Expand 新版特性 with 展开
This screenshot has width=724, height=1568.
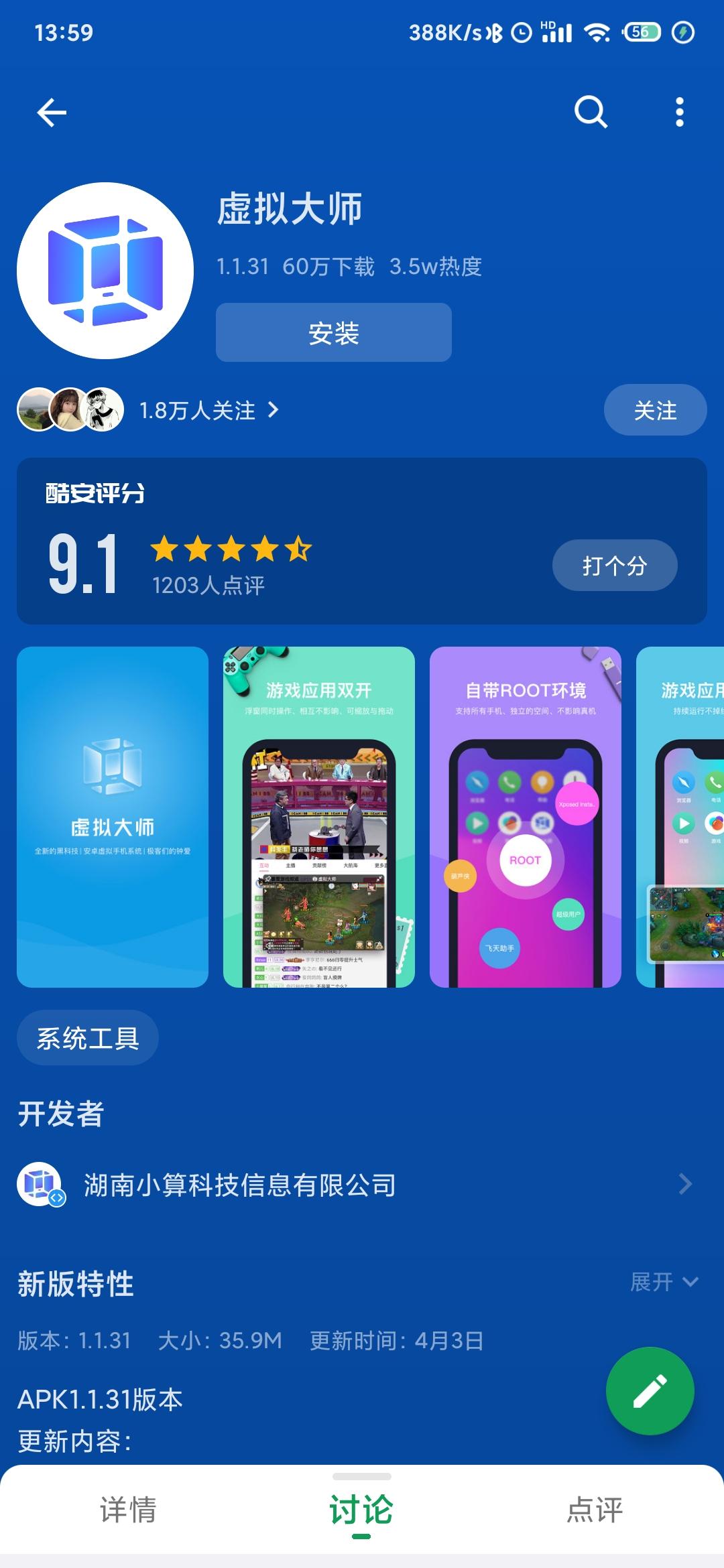coord(664,1282)
